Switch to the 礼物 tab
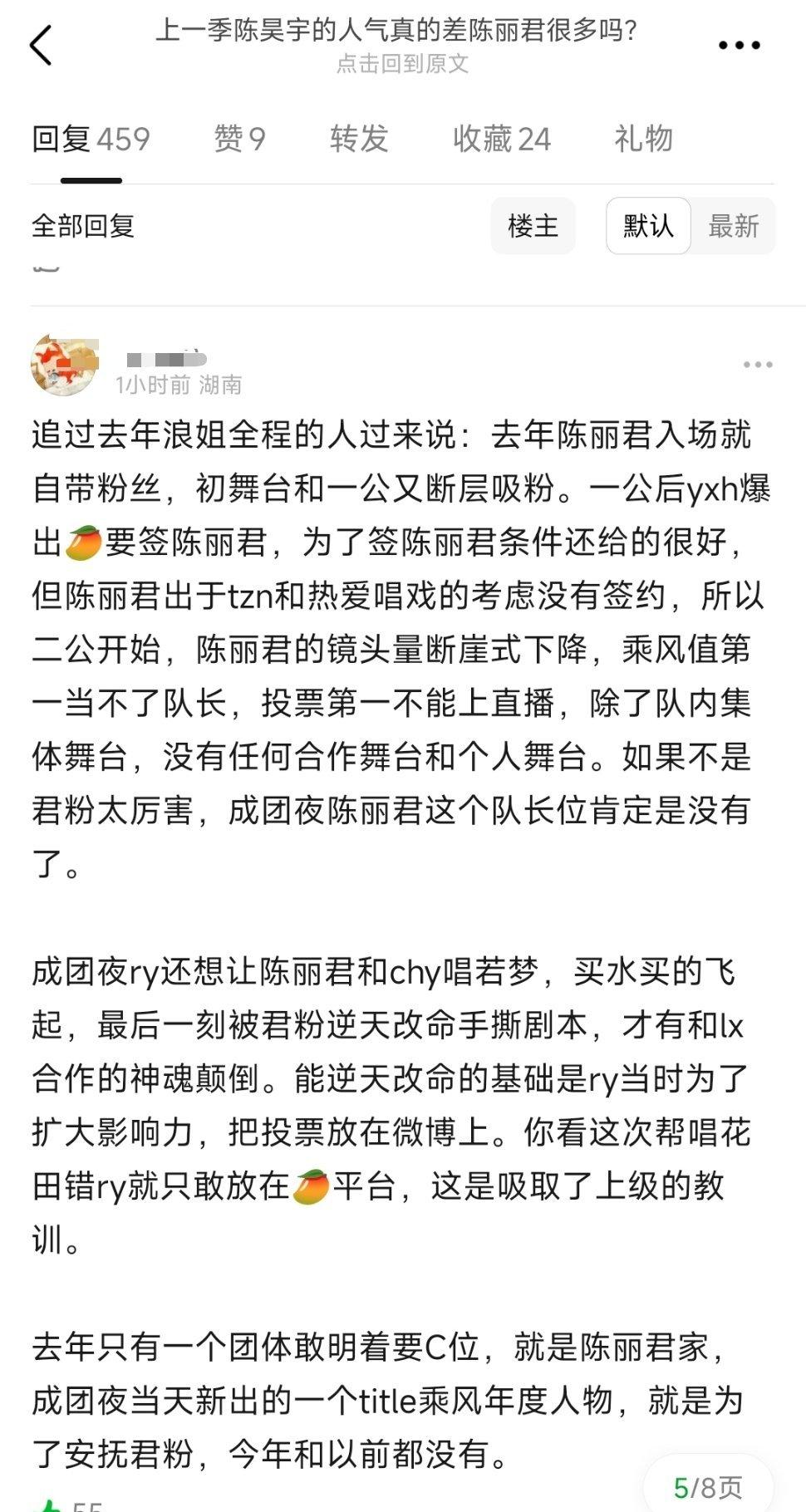The image size is (806, 1512). [643, 139]
